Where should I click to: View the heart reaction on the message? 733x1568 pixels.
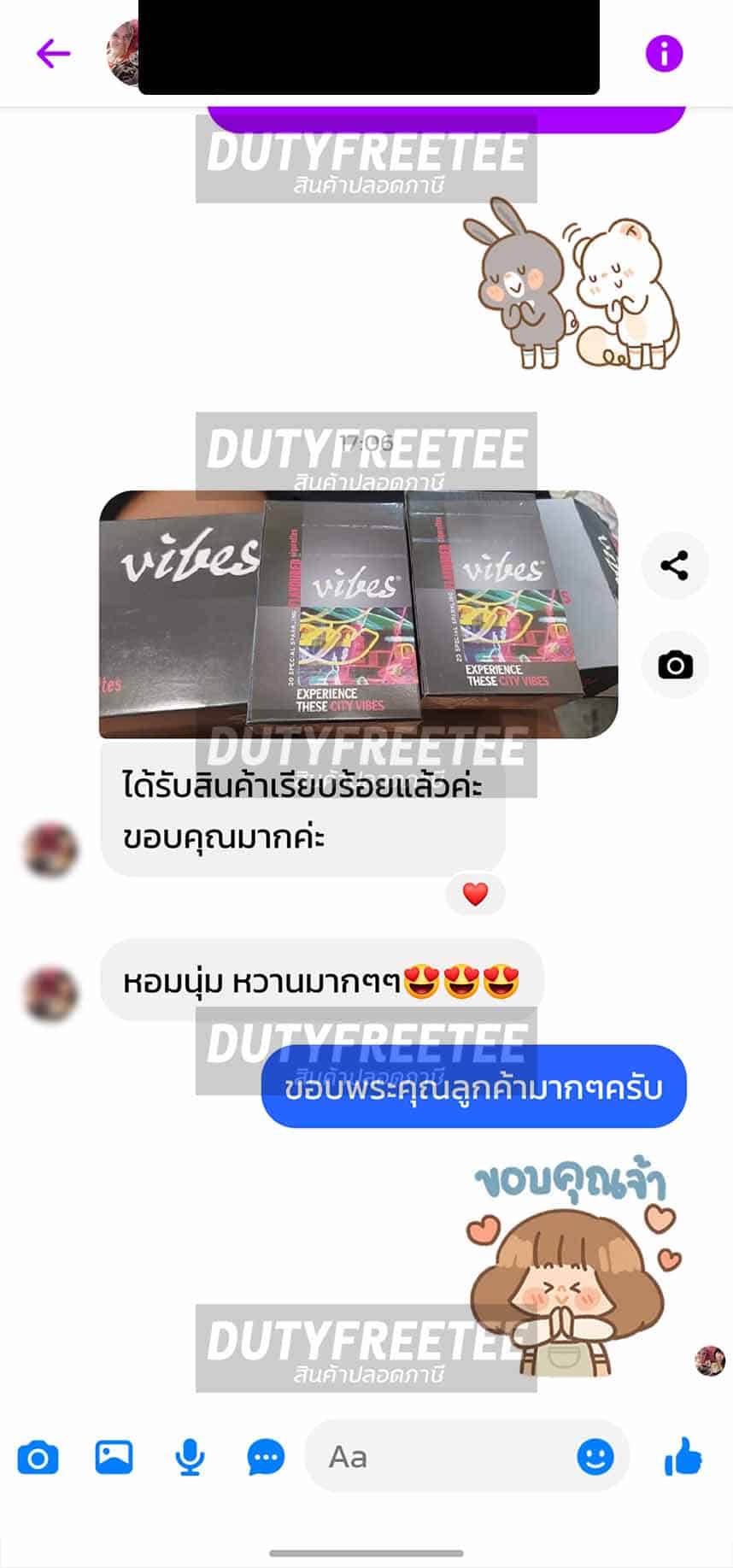click(x=475, y=894)
